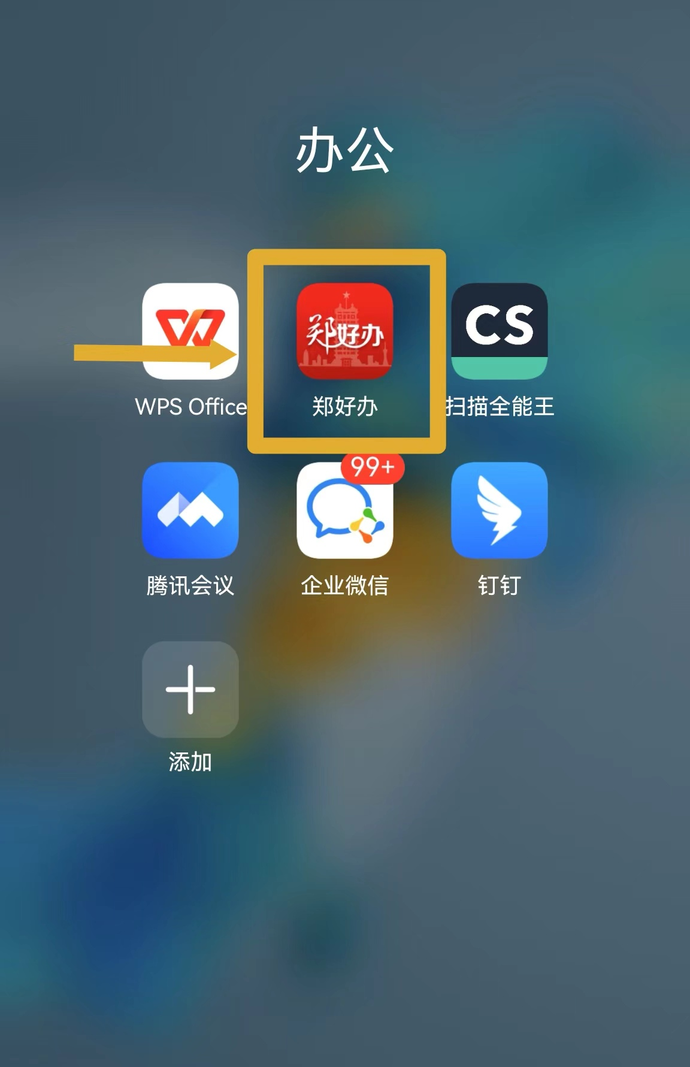The image size is (690, 1067).
Task: Open the WPS Office app
Action: pos(190,331)
